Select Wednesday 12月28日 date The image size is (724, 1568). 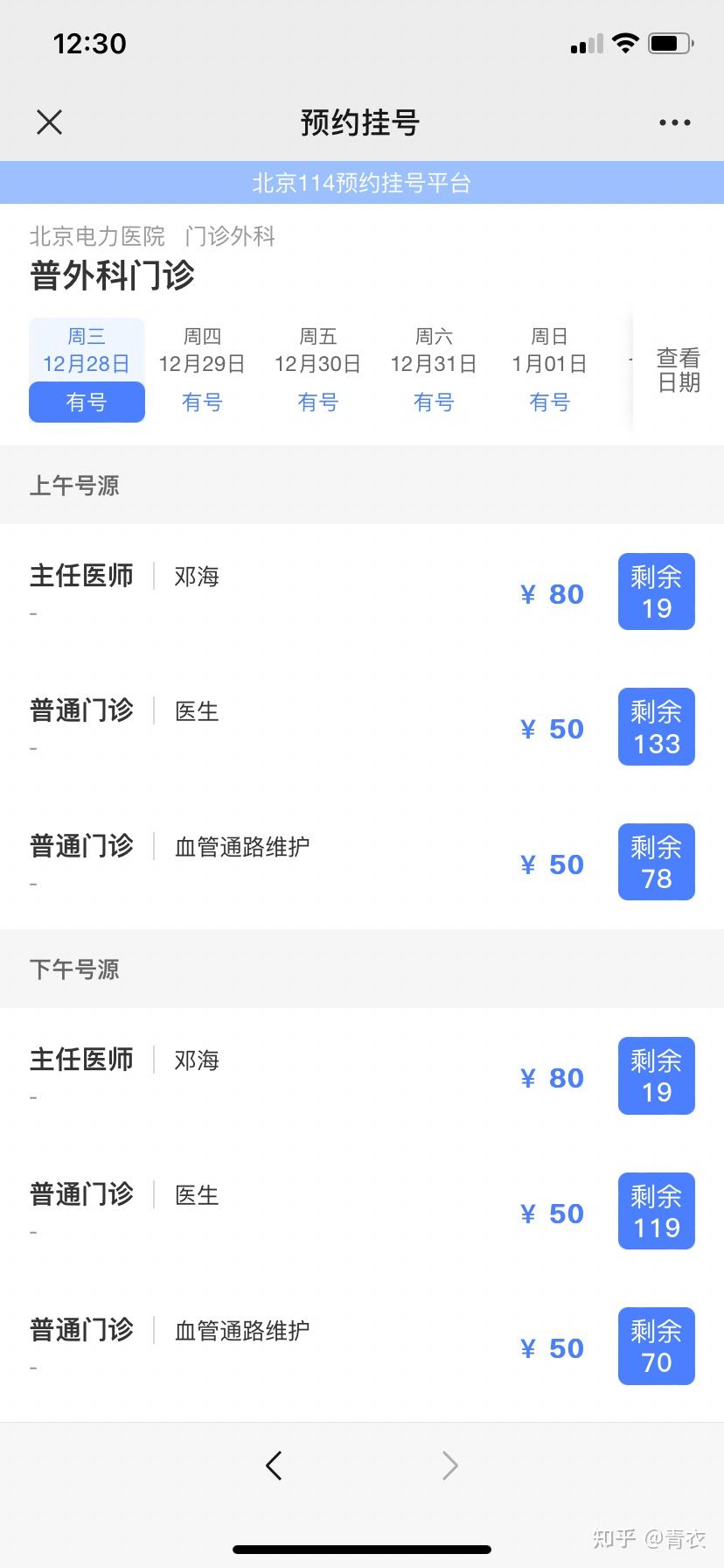(87, 370)
